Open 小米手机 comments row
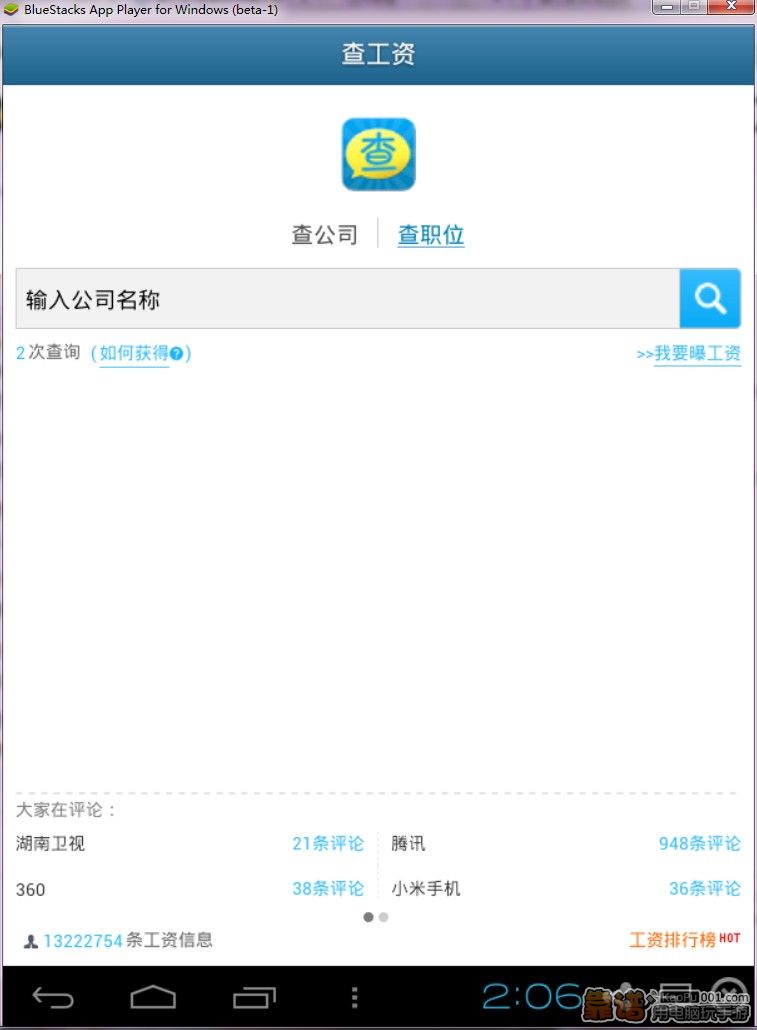 [x=565, y=888]
